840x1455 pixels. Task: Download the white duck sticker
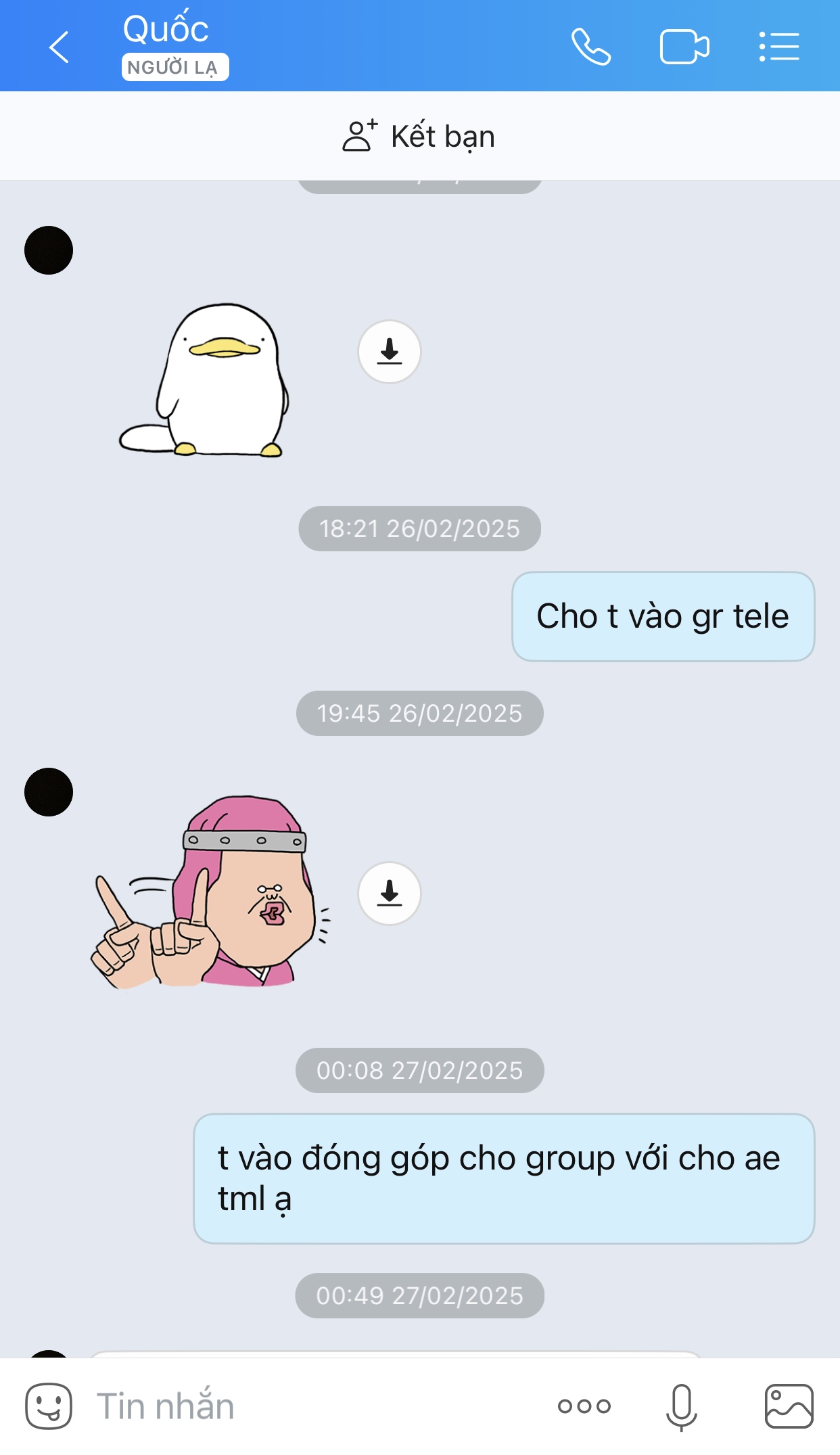(x=389, y=352)
